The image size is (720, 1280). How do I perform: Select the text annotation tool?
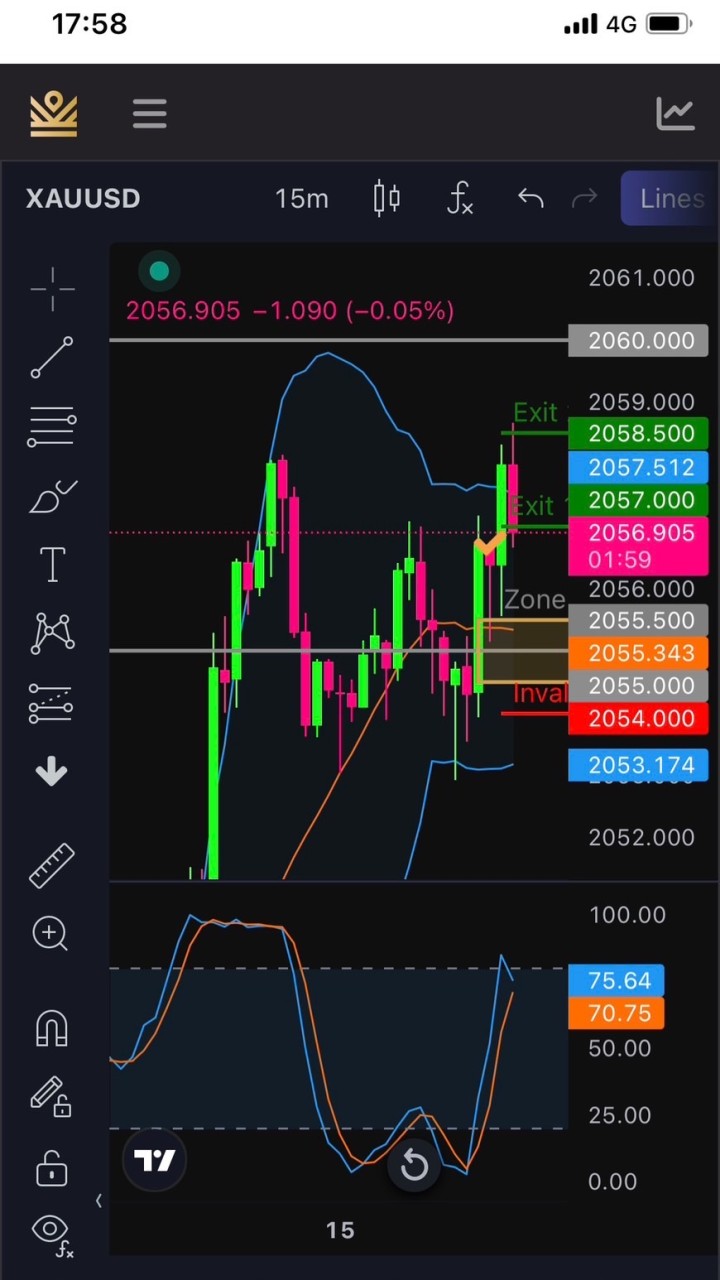52,565
